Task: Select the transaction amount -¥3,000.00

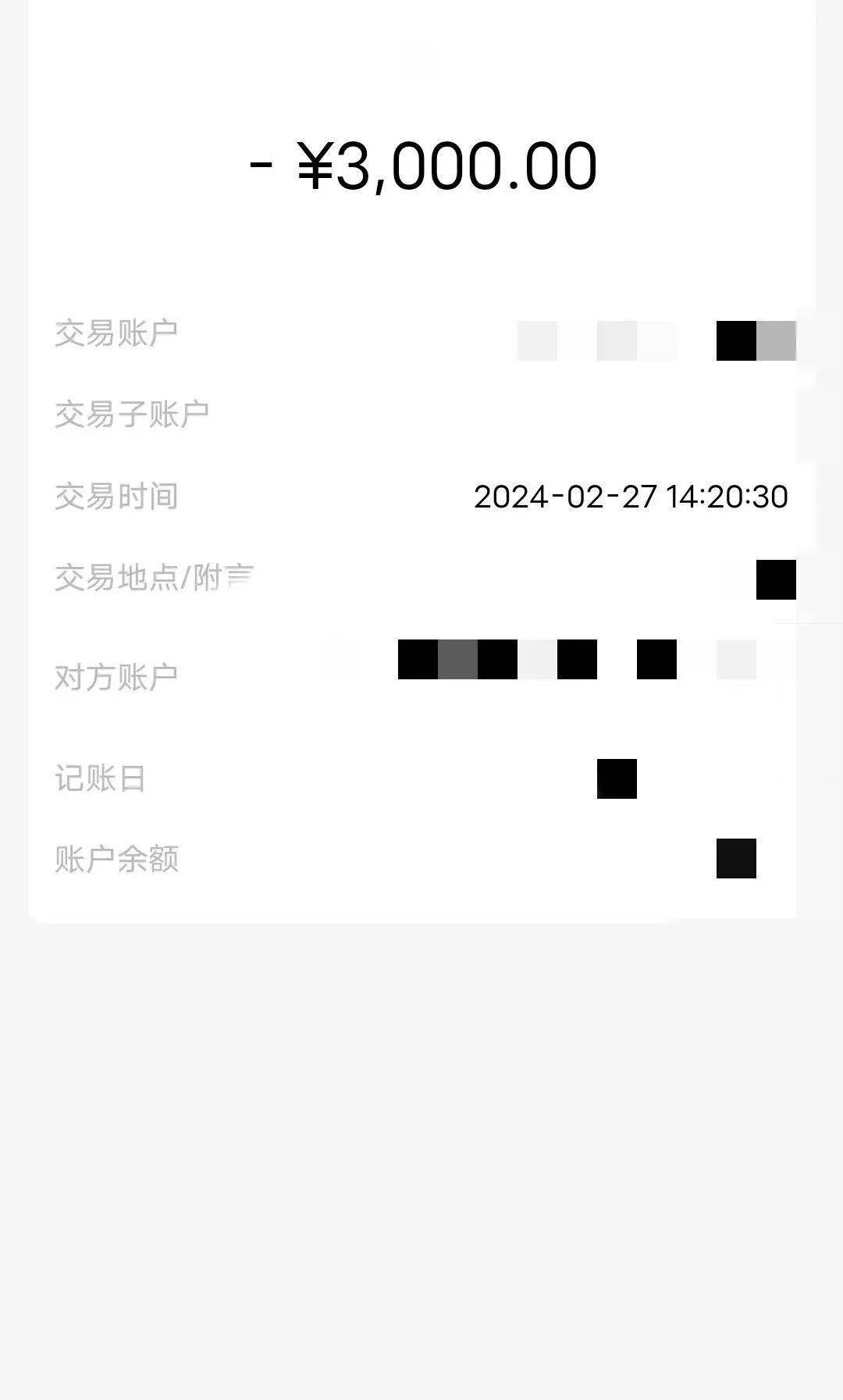Action: 425,164
